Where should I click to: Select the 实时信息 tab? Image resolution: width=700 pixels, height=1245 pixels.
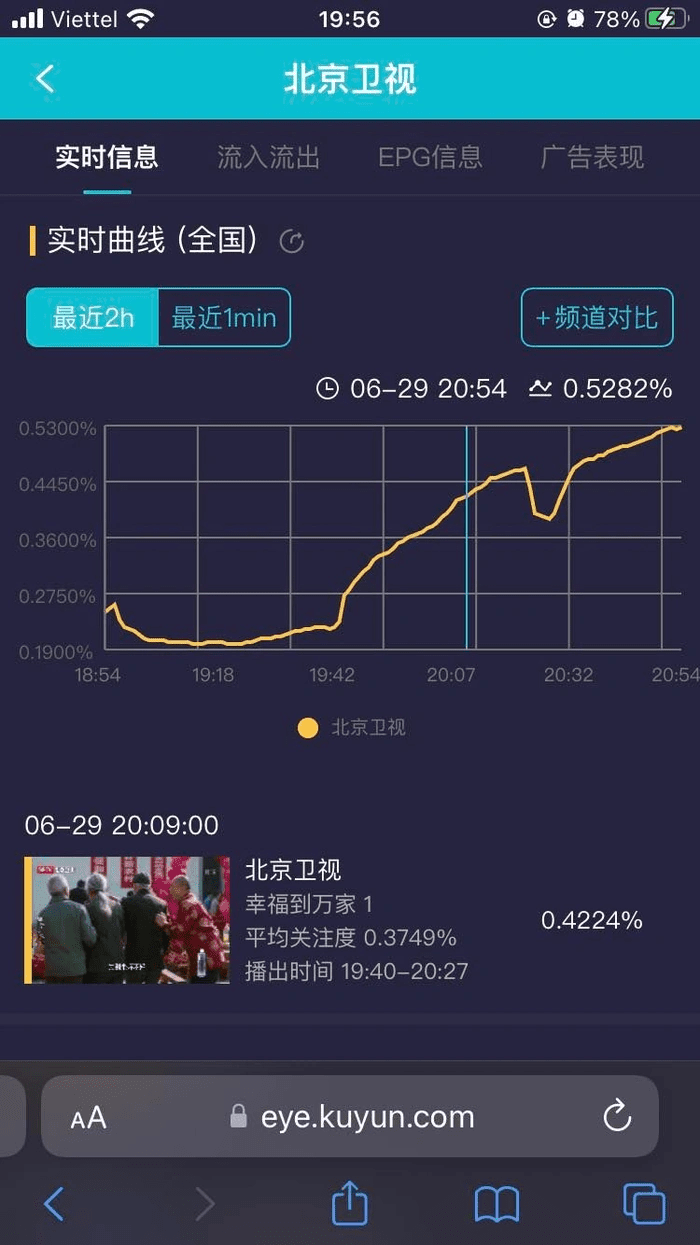click(106, 157)
